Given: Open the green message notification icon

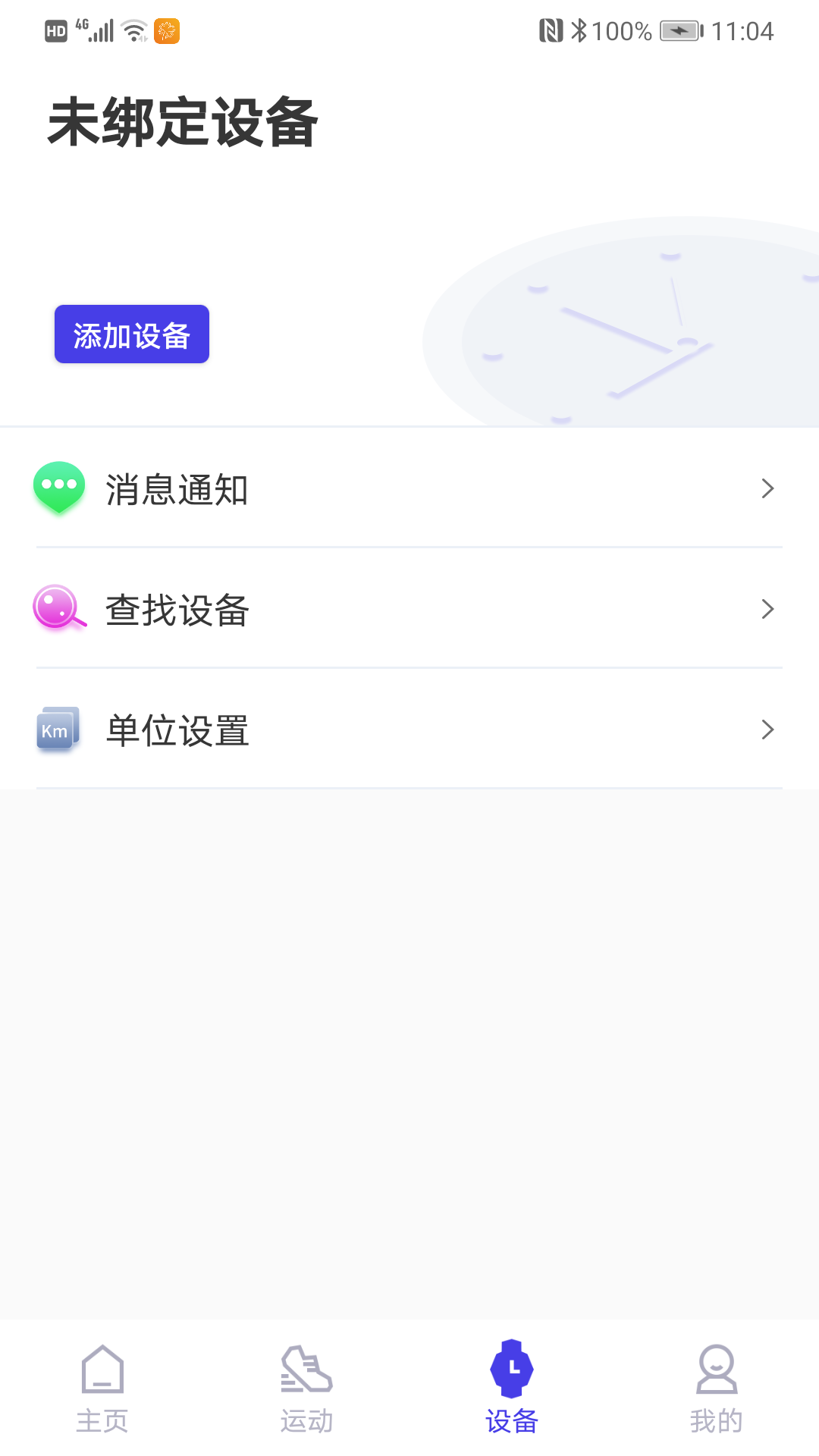Looking at the screenshot, I should pos(58,488).
